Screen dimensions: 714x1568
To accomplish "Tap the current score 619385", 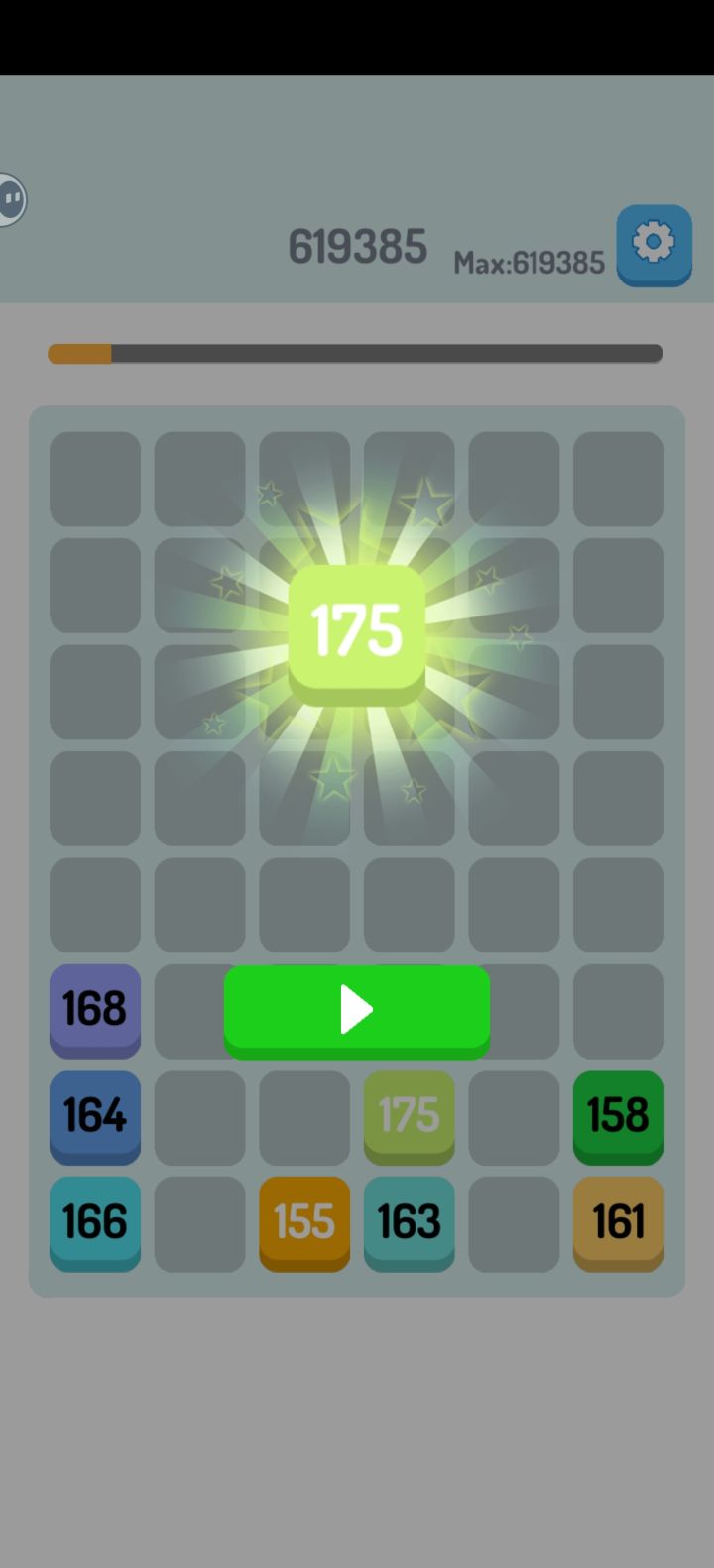I will pos(357,246).
